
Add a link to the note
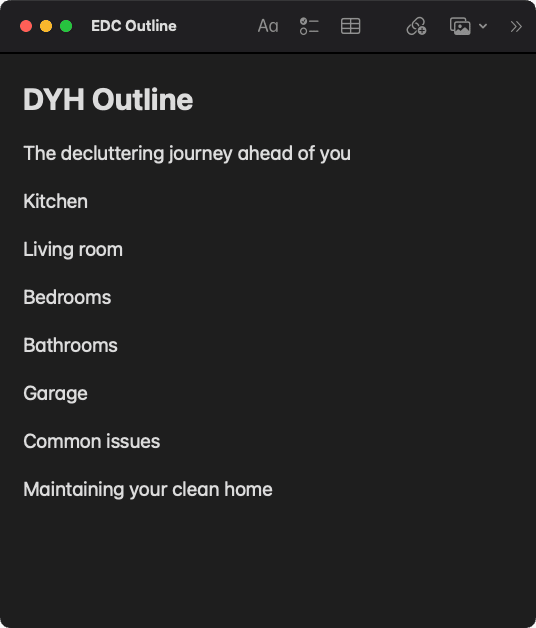click(x=417, y=26)
